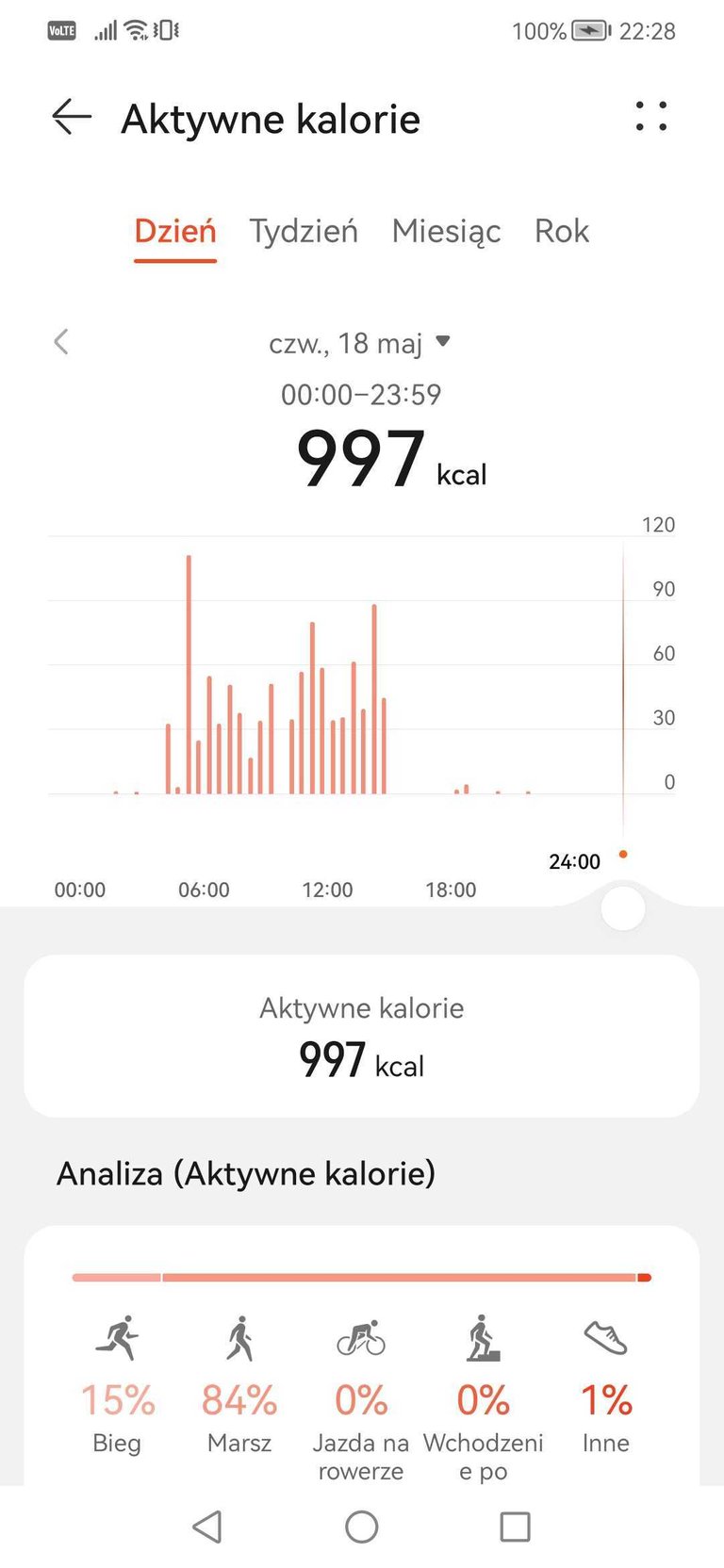Switch to the Rok tab
Screen dimensions: 724x1568
pos(562,231)
